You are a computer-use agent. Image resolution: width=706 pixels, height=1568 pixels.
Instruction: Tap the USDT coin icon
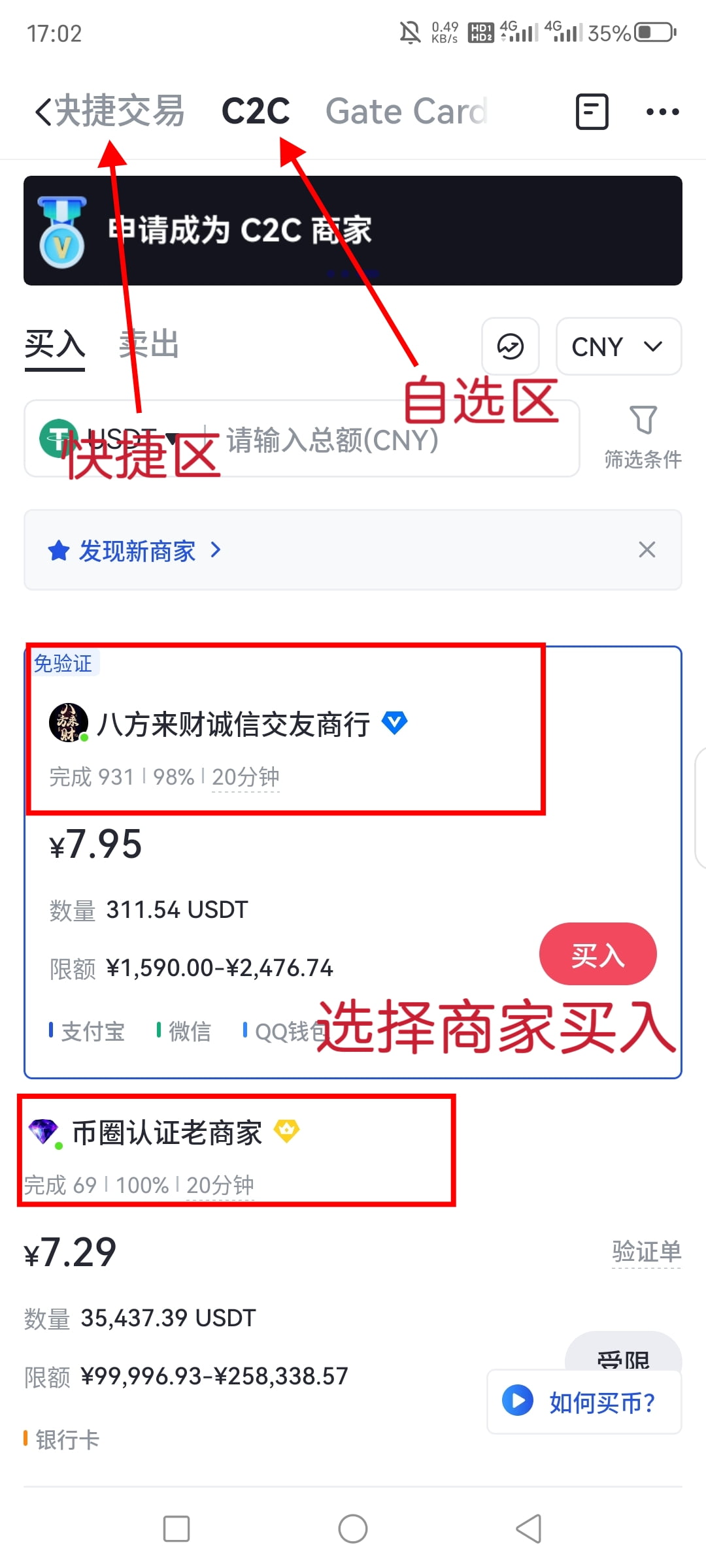coord(58,438)
